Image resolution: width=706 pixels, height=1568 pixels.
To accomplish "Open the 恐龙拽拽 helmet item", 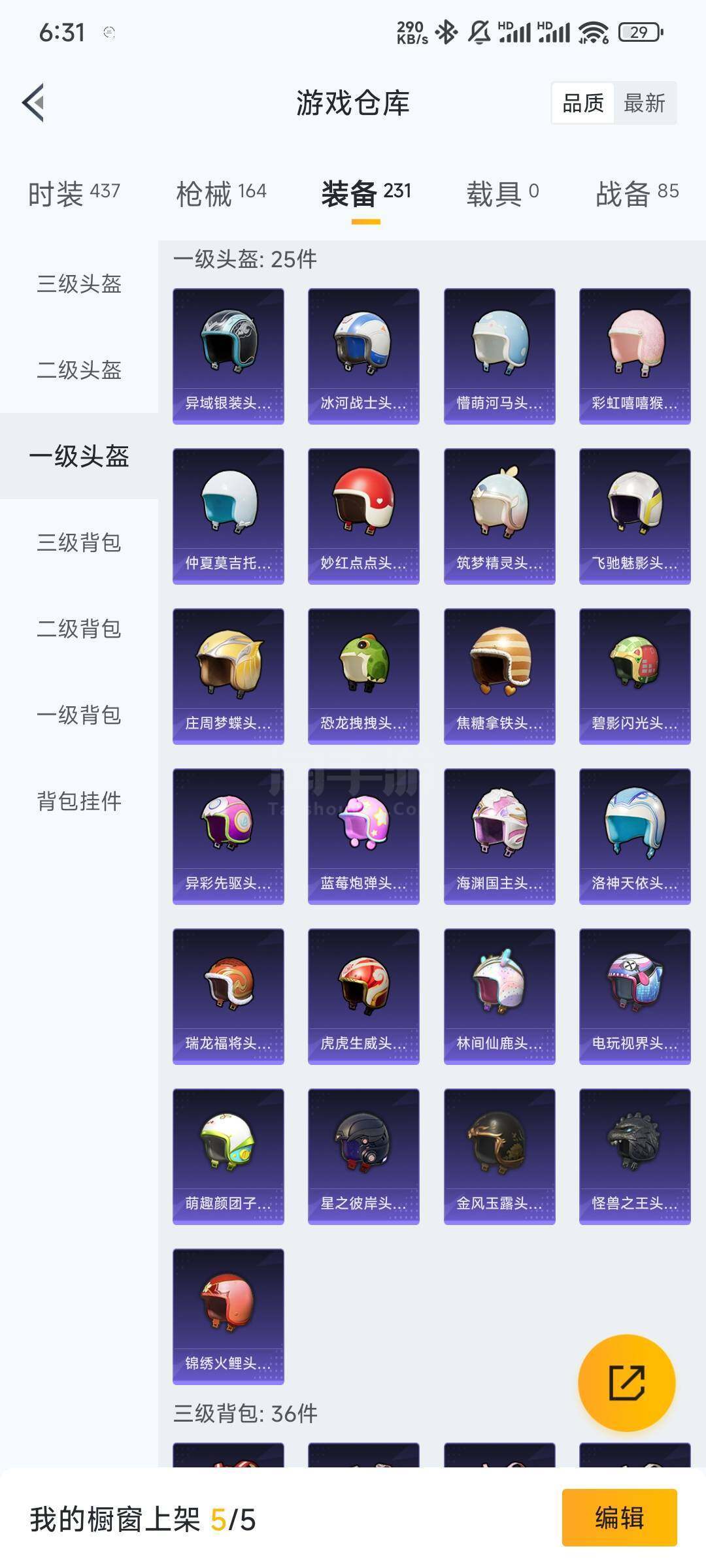I will click(x=363, y=676).
